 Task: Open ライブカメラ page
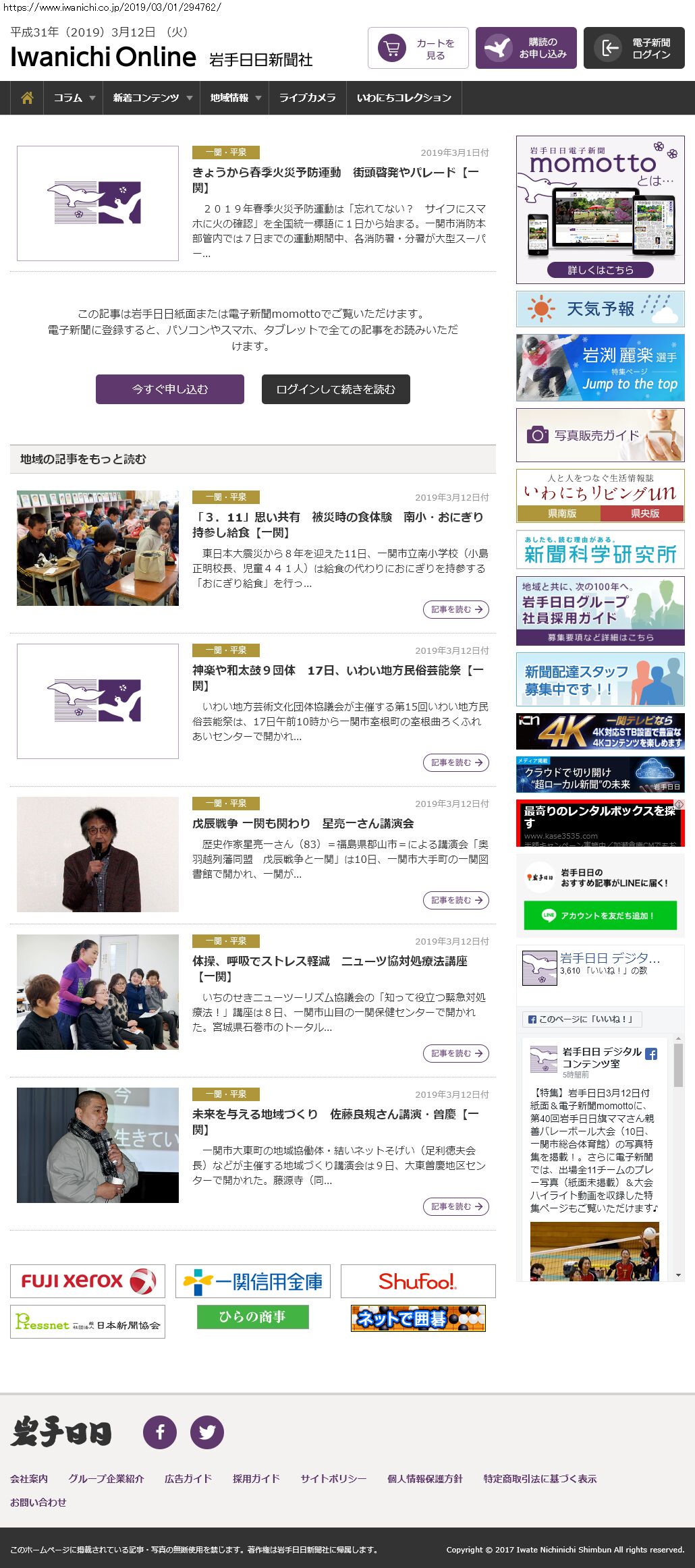[x=307, y=98]
